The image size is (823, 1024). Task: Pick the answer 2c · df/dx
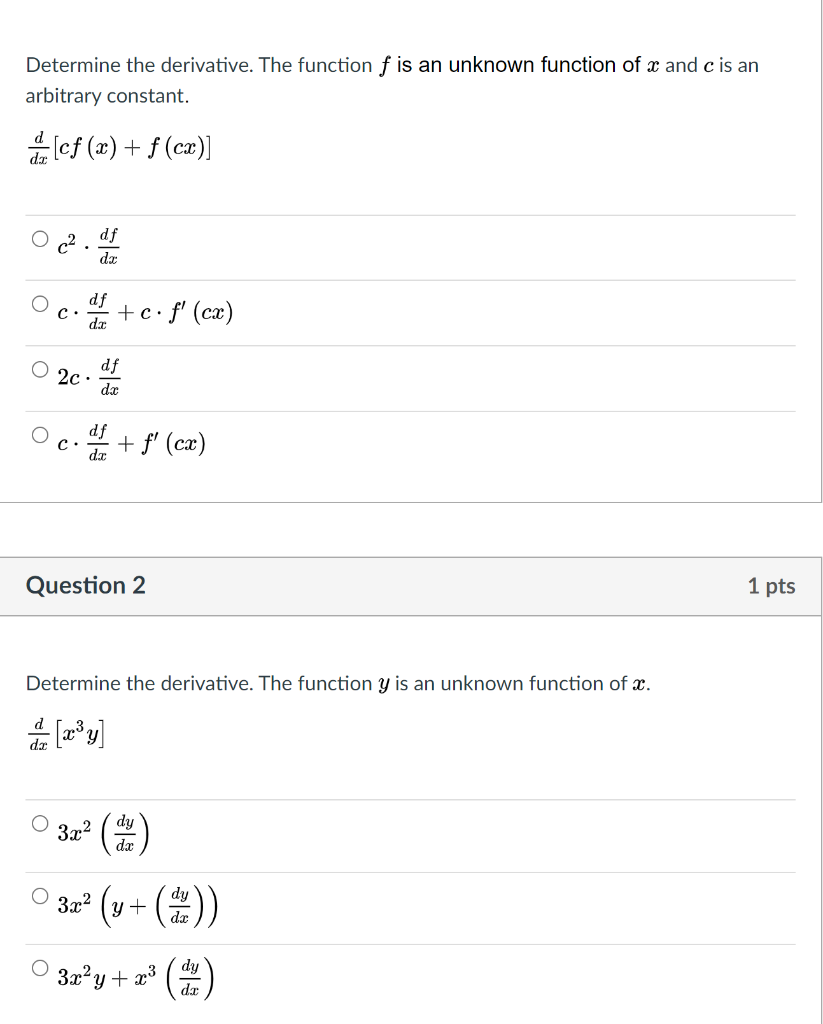[x=40, y=368]
